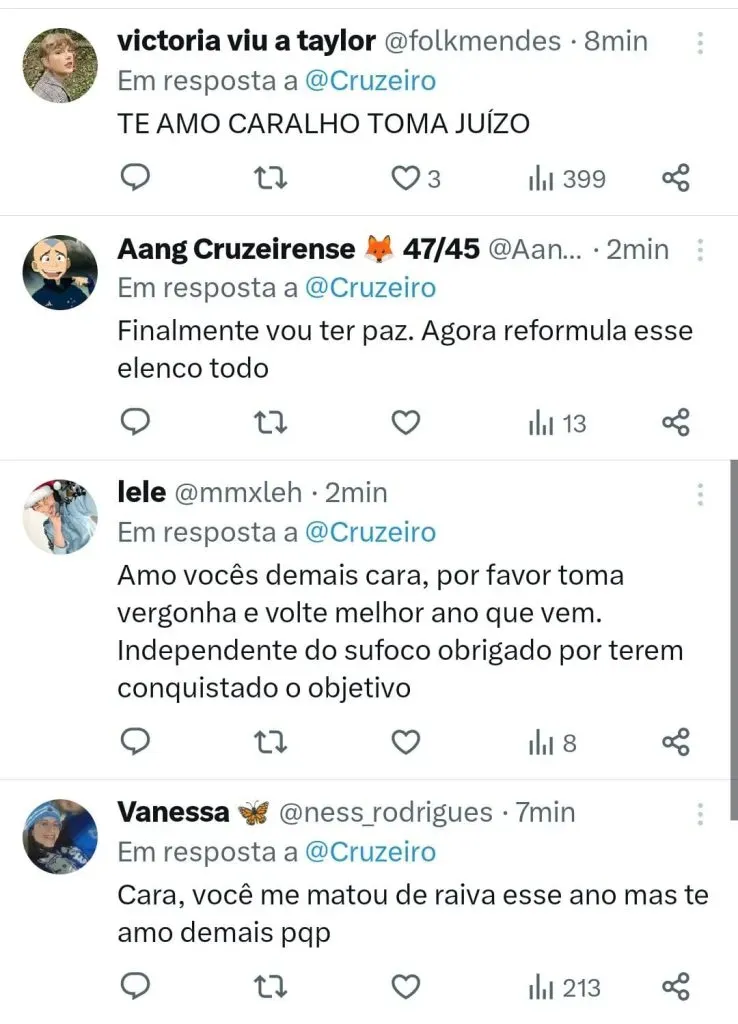Viewport: 738px width, 1024px height.
Task: Share Aang Cruzeirense's reply
Action: 677,424
